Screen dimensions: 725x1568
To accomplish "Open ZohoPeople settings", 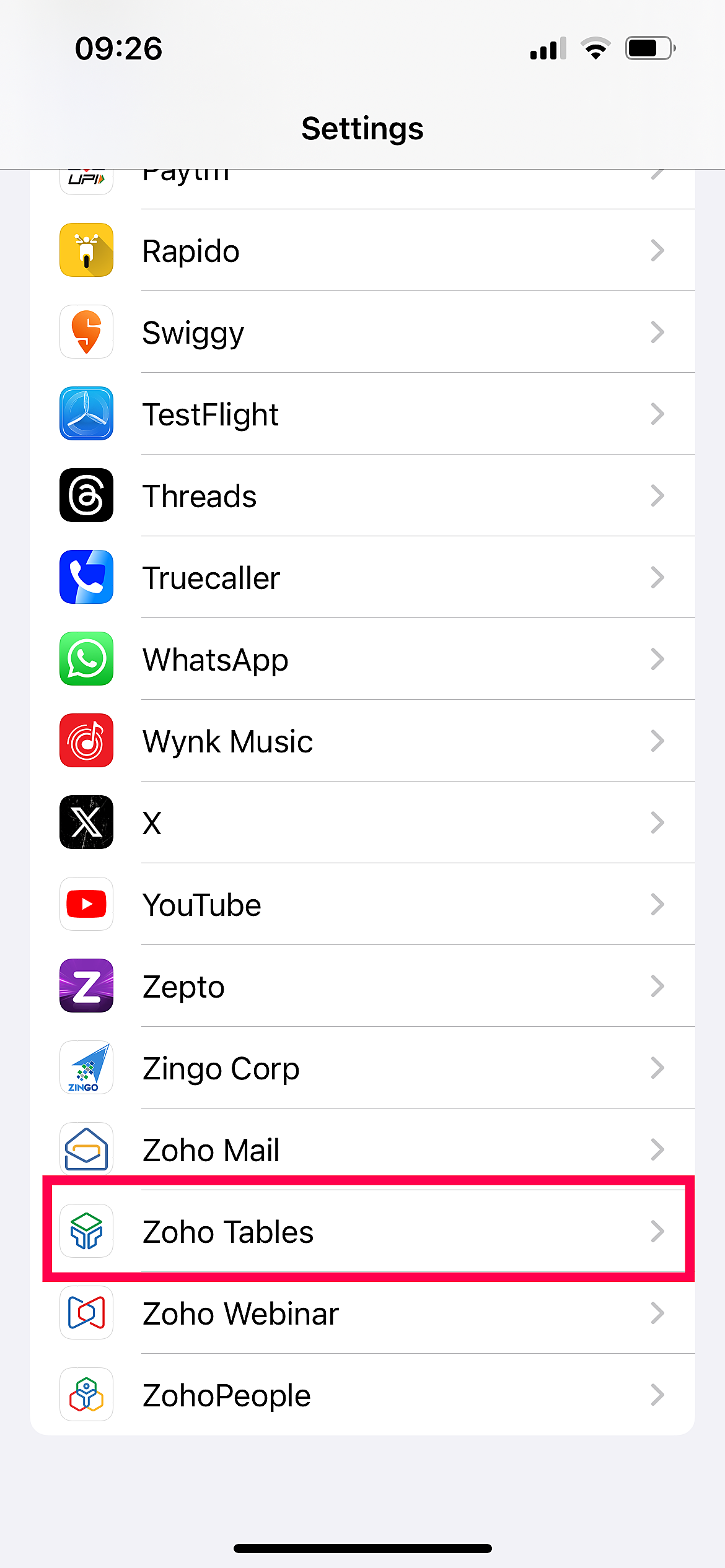I will point(362,1395).
